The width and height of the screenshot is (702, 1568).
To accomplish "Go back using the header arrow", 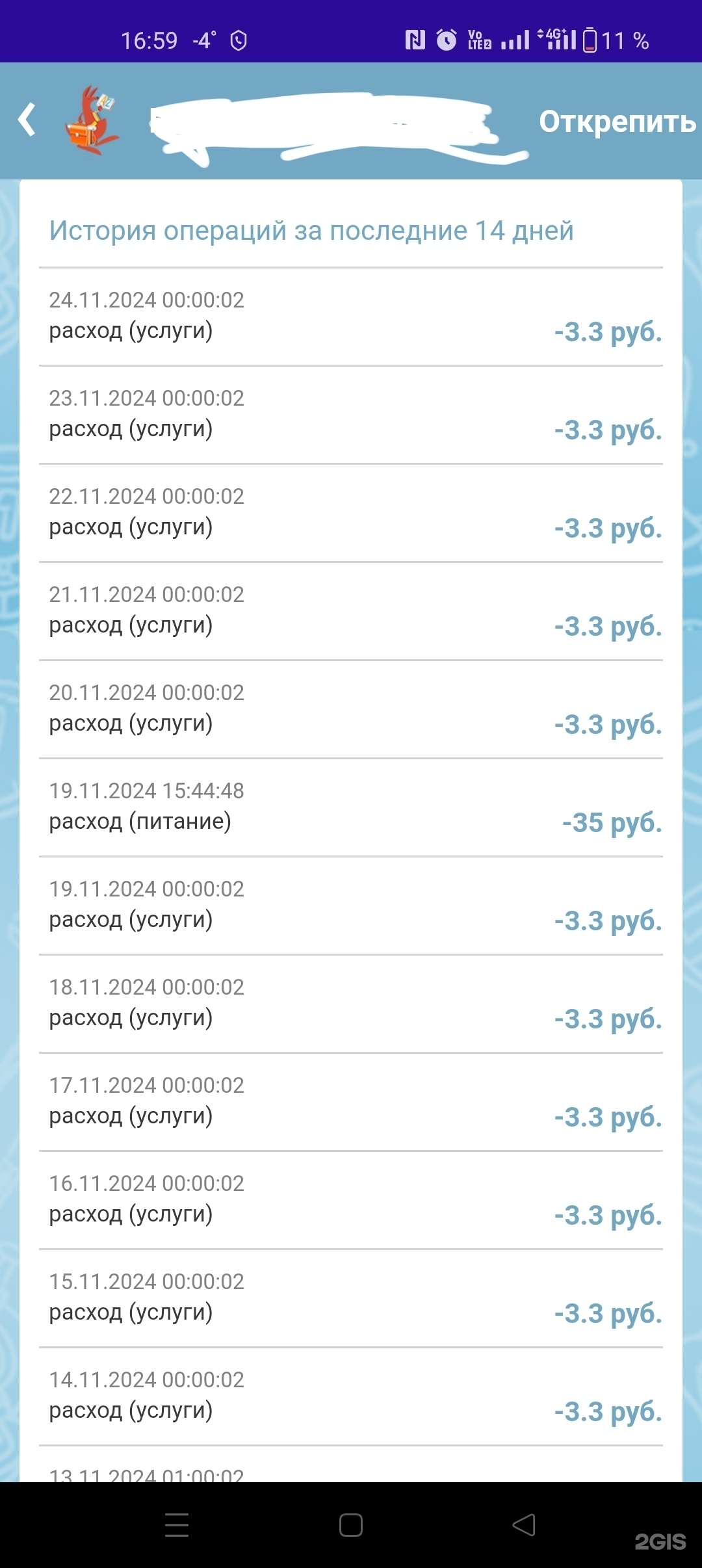I will click(x=27, y=120).
